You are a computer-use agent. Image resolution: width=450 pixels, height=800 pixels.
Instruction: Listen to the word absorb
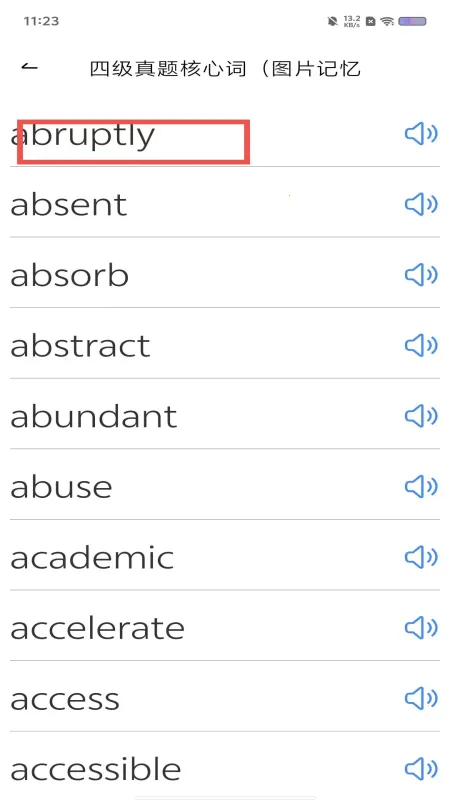(421, 276)
